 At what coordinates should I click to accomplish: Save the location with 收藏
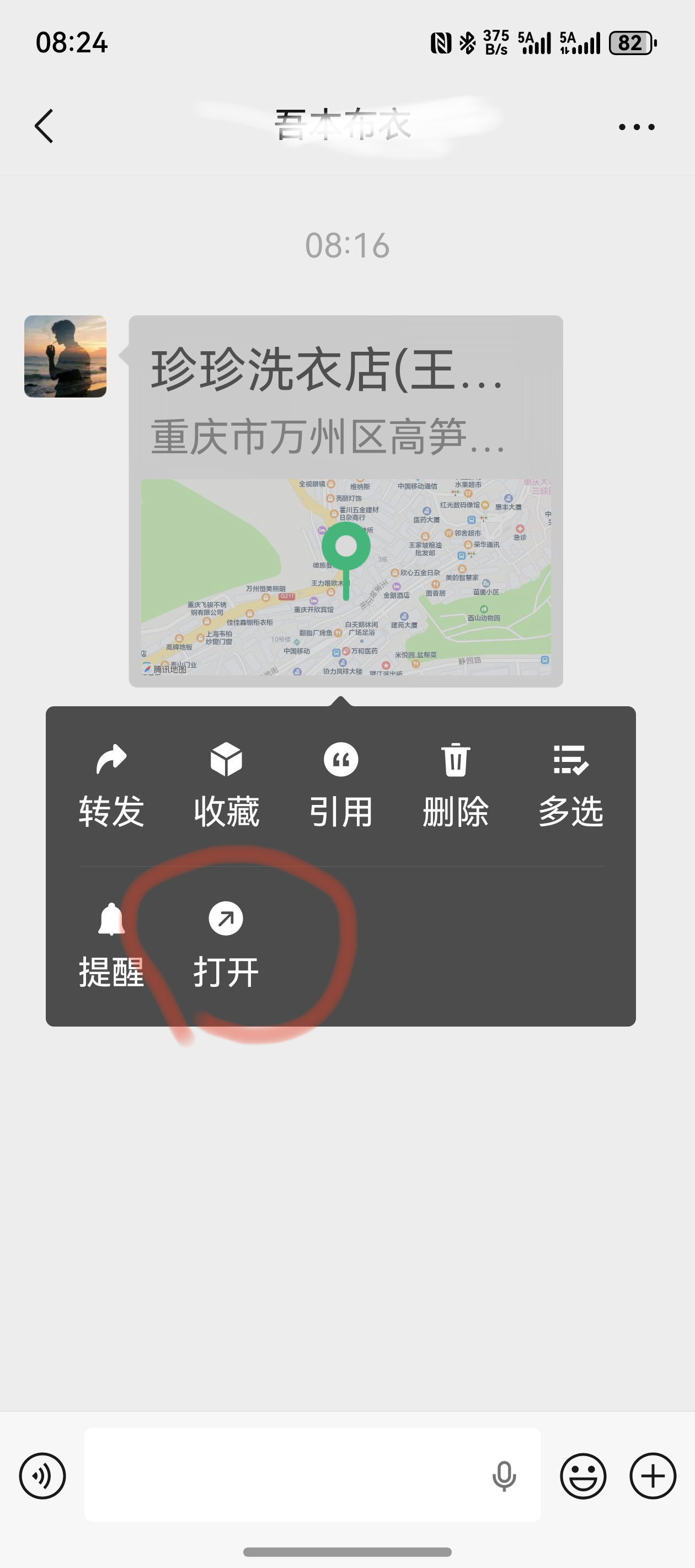tap(226, 784)
